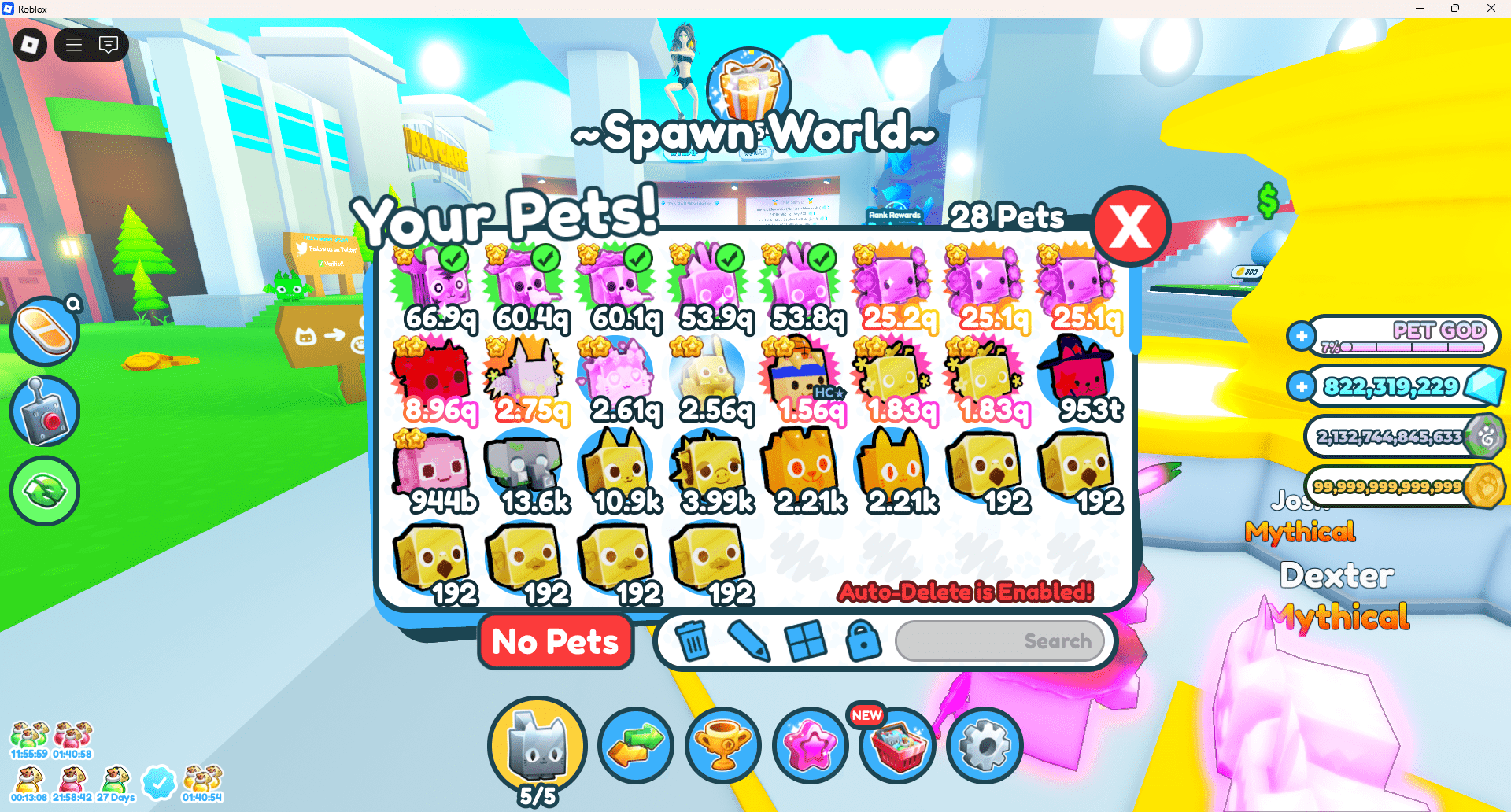The width and height of the screenshot is (1511, 812).
Task: Open the Roblox chat icon
Action: tap(109, 45)
